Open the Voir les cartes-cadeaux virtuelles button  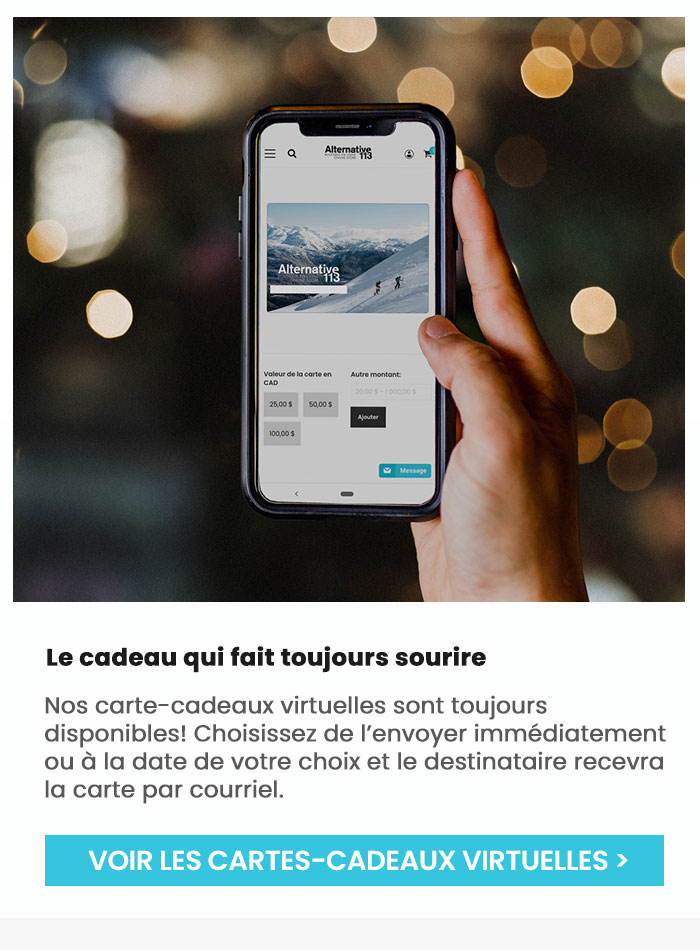[x=354, y=860]
